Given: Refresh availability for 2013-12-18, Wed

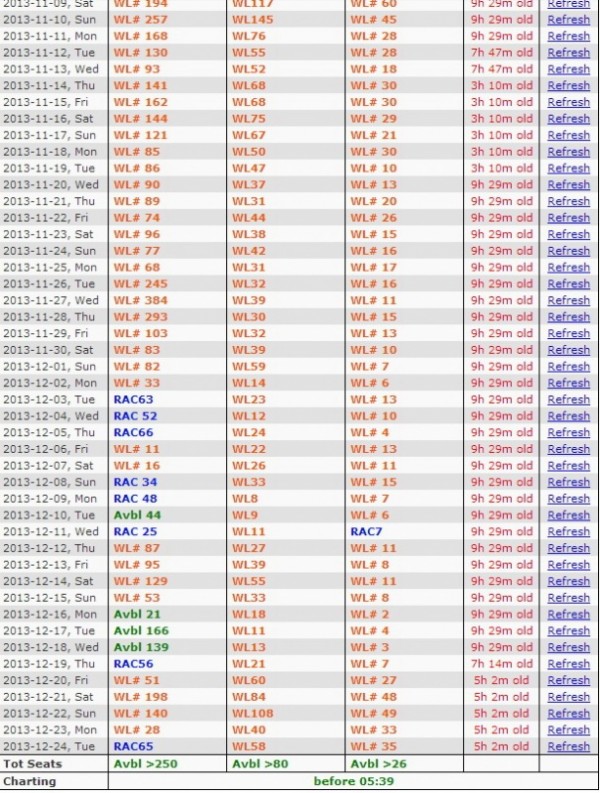Looking at the screenshot, I should click(568, 647).
